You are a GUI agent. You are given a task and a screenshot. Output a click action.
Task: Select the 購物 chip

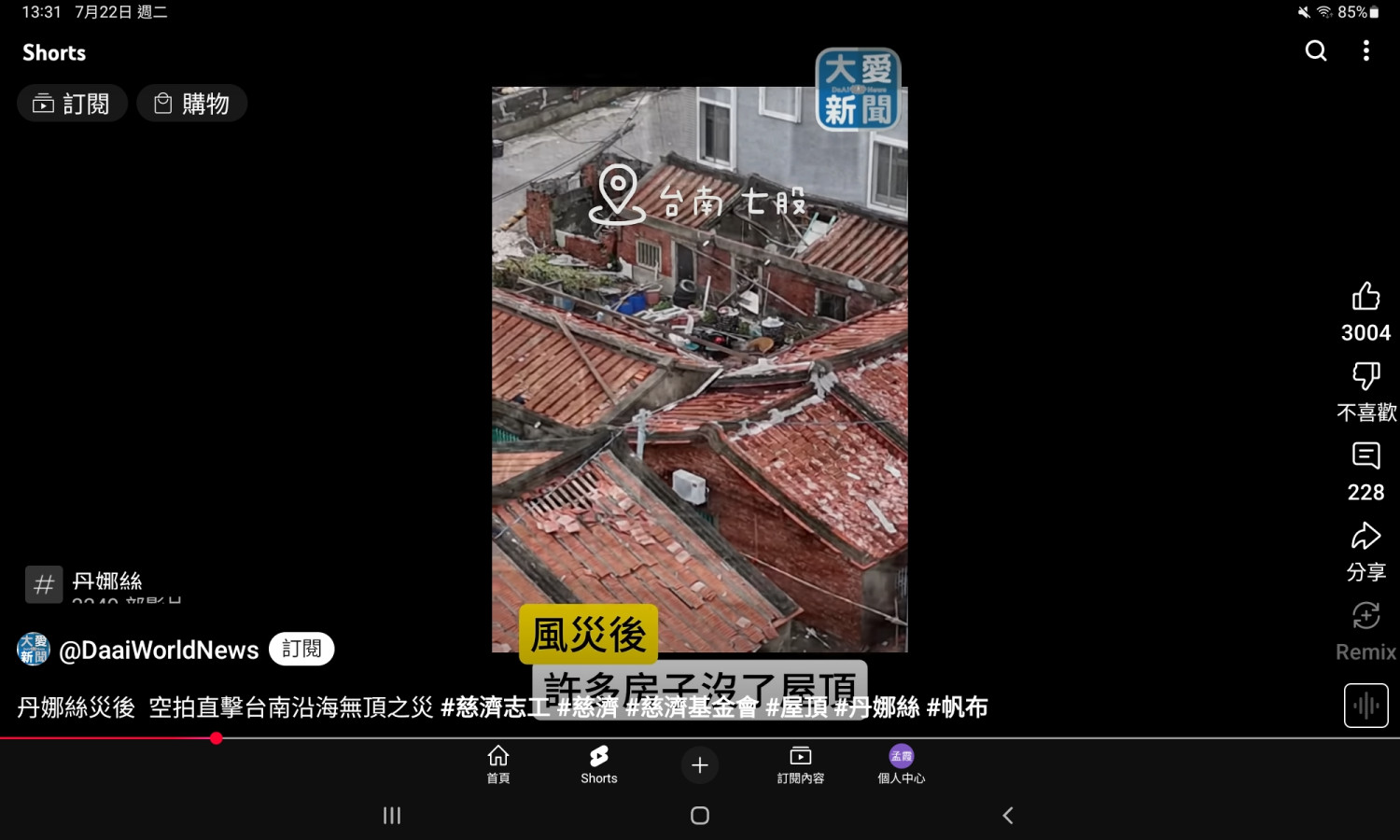(x=191, y=104)
